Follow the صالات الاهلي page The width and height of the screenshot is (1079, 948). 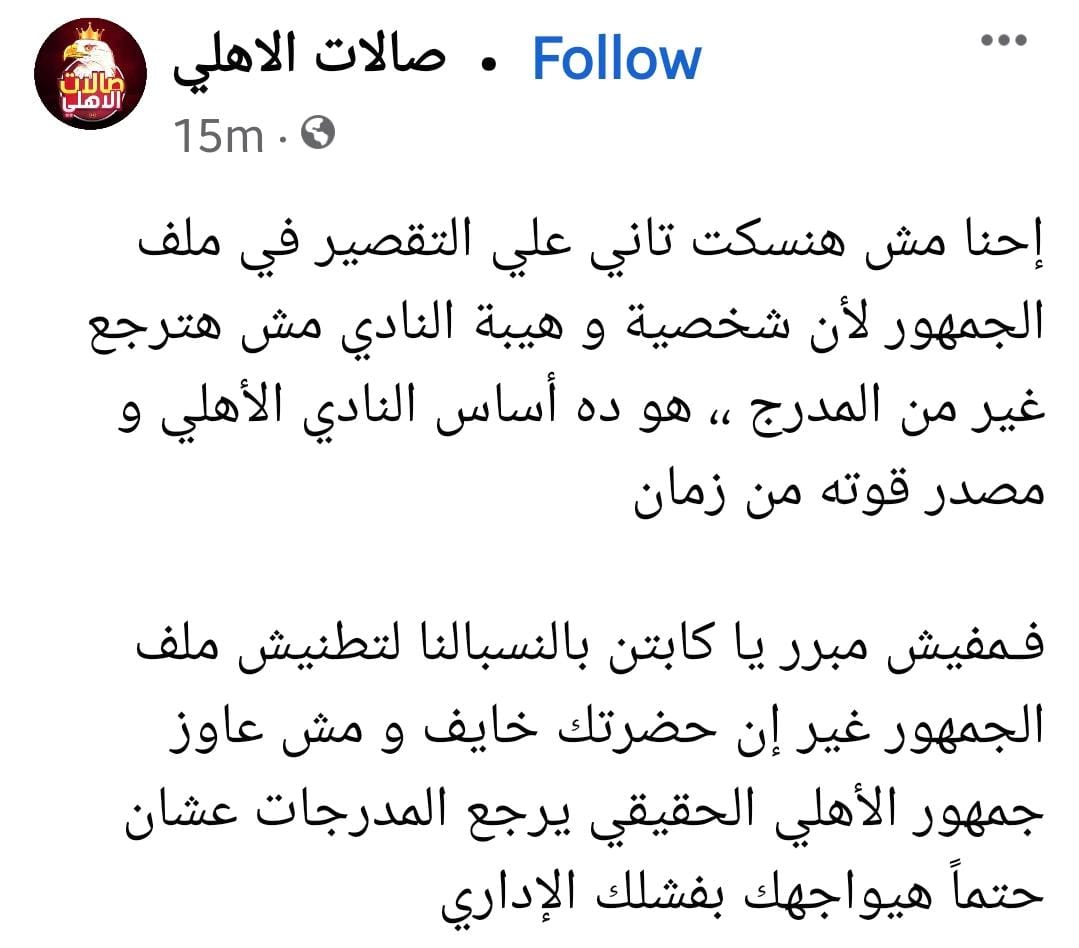(x=616, y=60)
